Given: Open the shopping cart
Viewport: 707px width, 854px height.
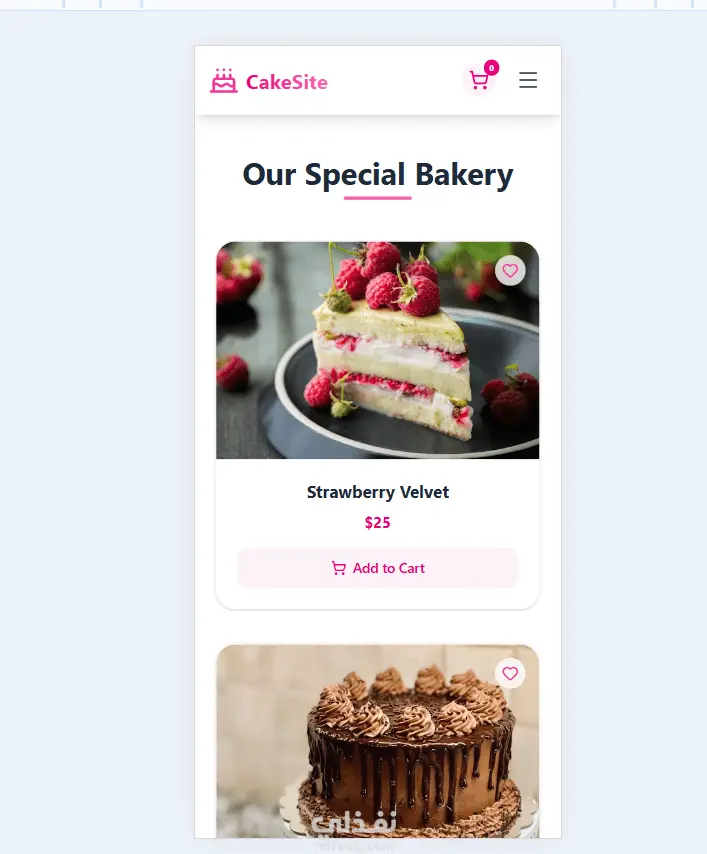Looking at the screenshot, I should (480, 81).
